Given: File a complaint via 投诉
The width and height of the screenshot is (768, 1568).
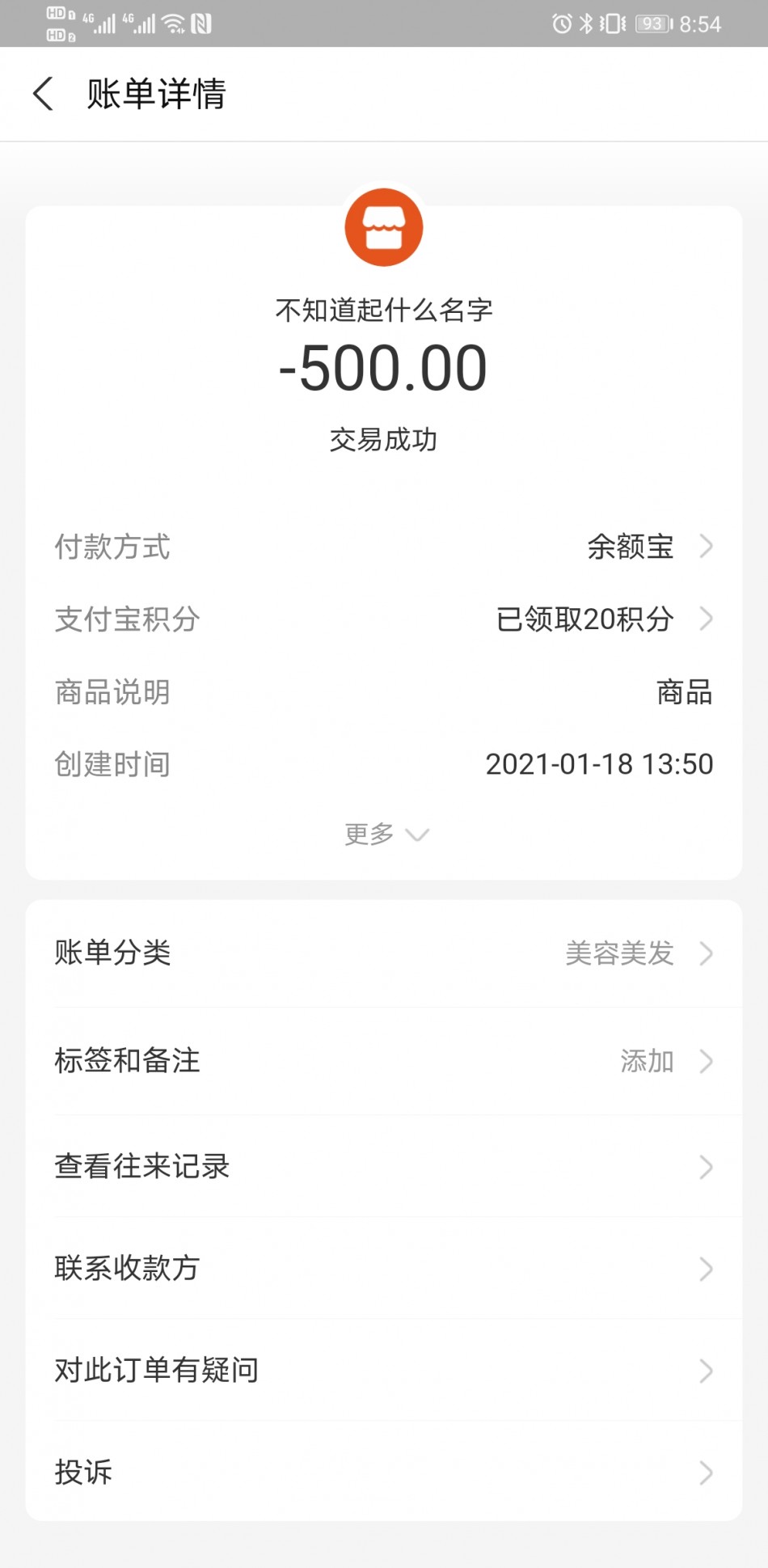Looking at the screenshot, I should (x=384, y=1472).
